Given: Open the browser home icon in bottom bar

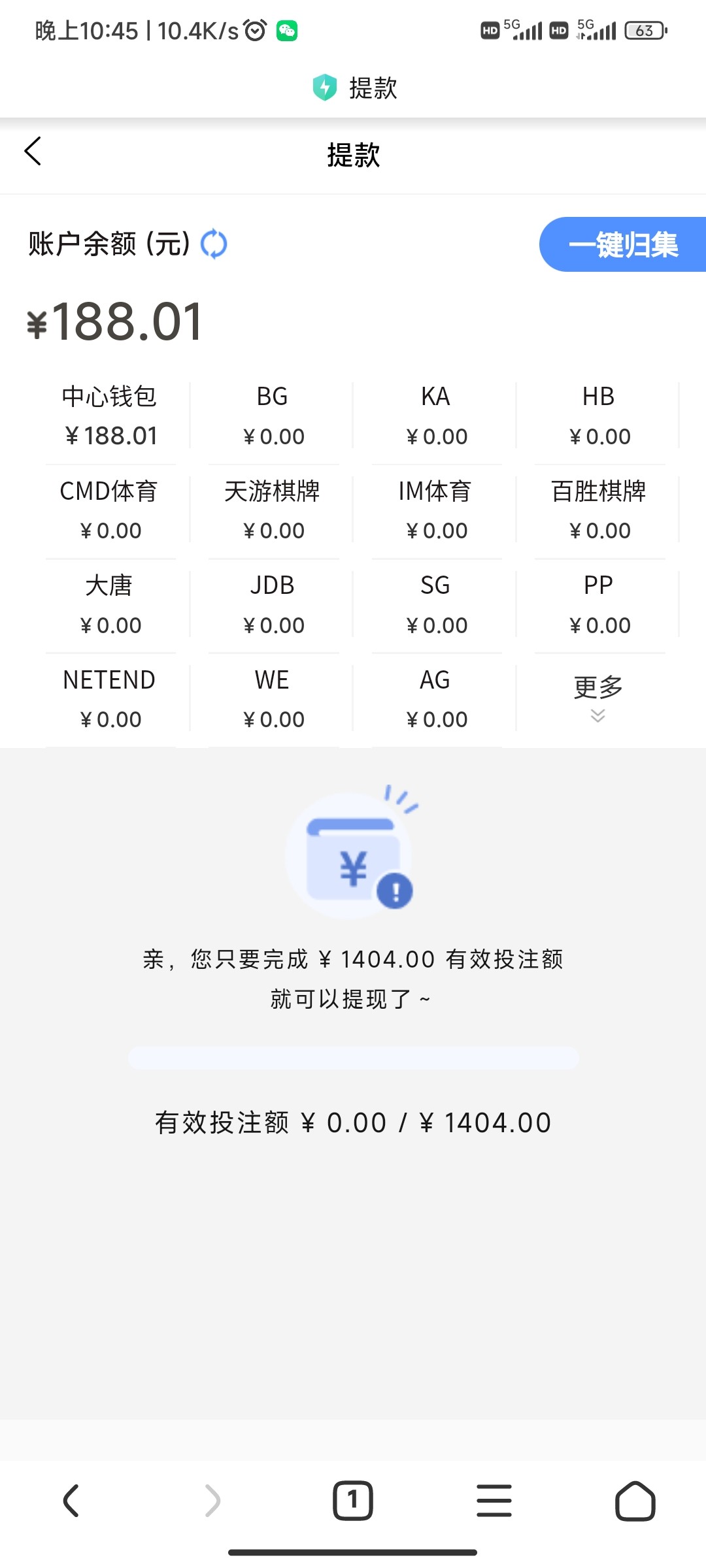Looking at the screenshot, I should (x=635, y=1501).
